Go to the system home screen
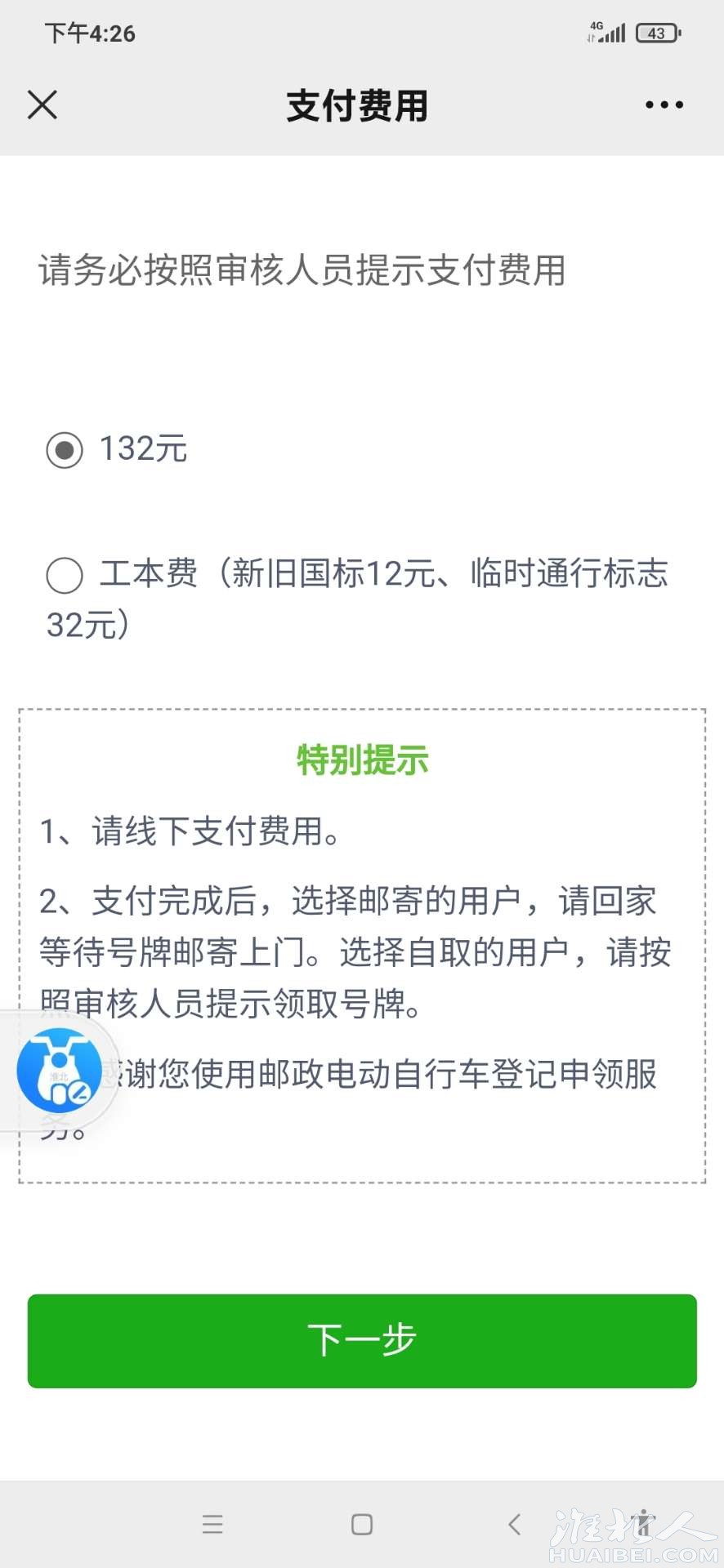 pos(362,1524)
